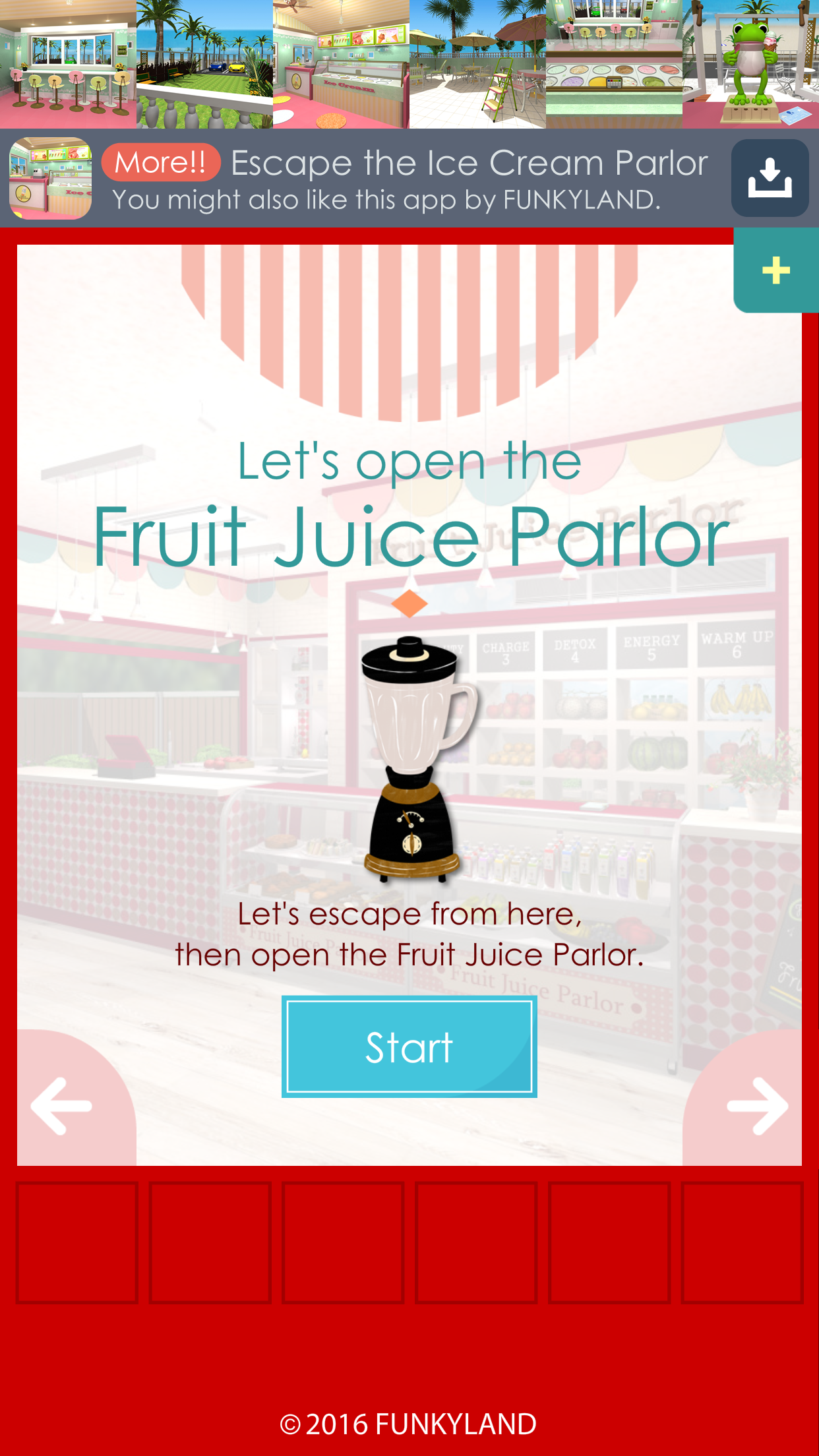Tap the orange diamond under the title

click(409, 601)
